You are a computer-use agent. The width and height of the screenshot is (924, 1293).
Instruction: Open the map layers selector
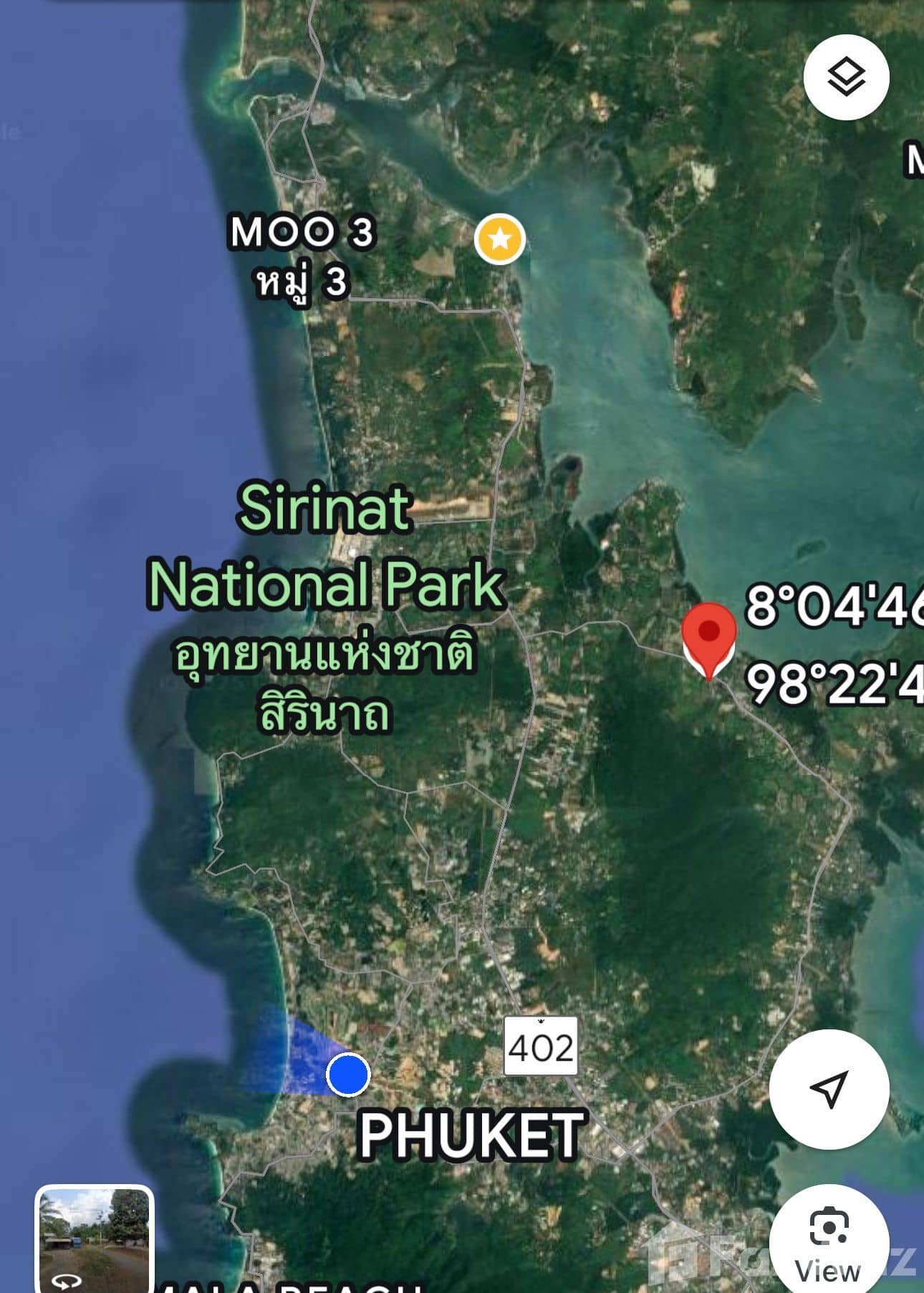pyautogui.click(x=846, y=77)
